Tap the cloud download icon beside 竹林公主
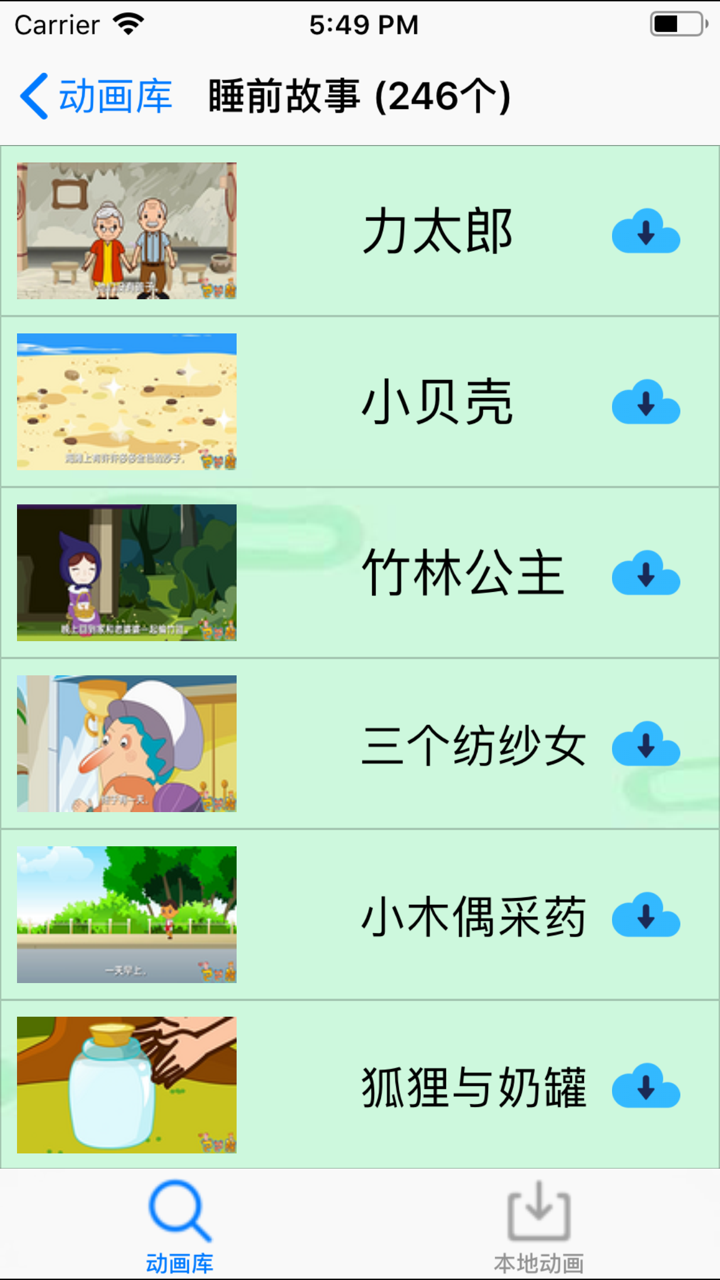720x1280 pixels. tap(645, 573)
